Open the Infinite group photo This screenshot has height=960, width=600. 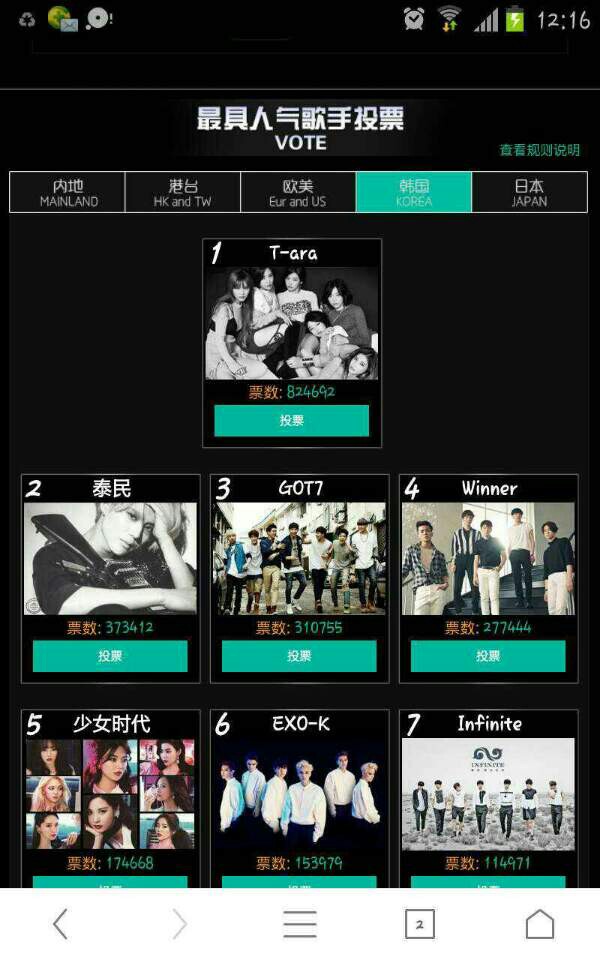tap(488, 794)
